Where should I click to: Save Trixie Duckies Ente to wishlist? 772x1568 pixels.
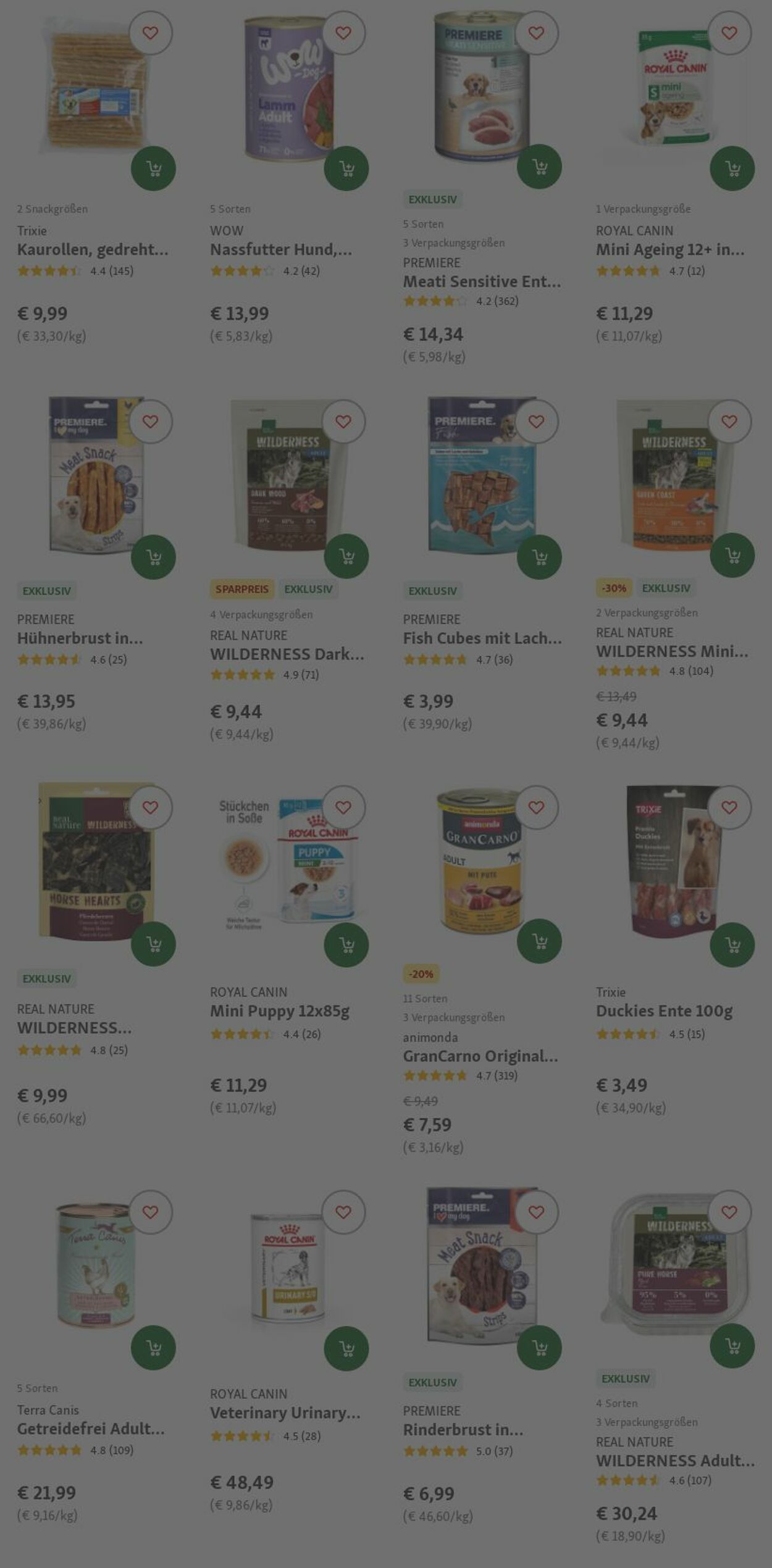point(729,807)
